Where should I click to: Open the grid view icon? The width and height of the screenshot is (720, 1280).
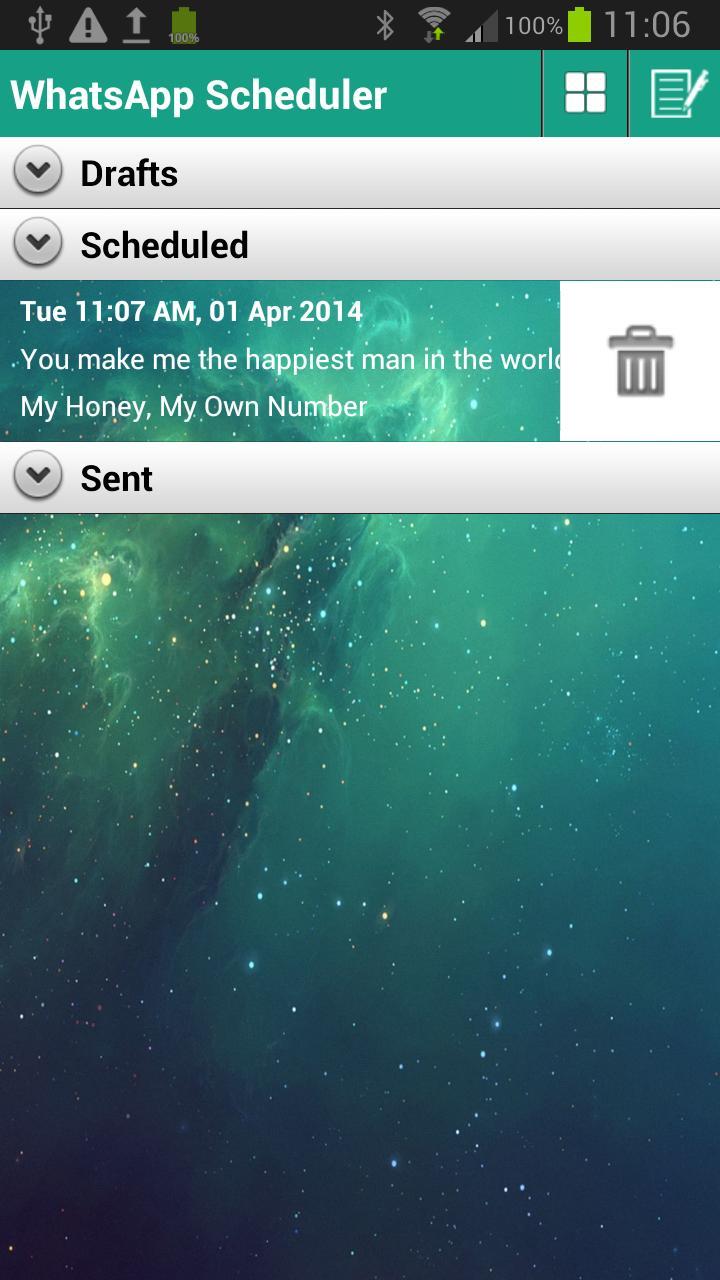[585, 94]
